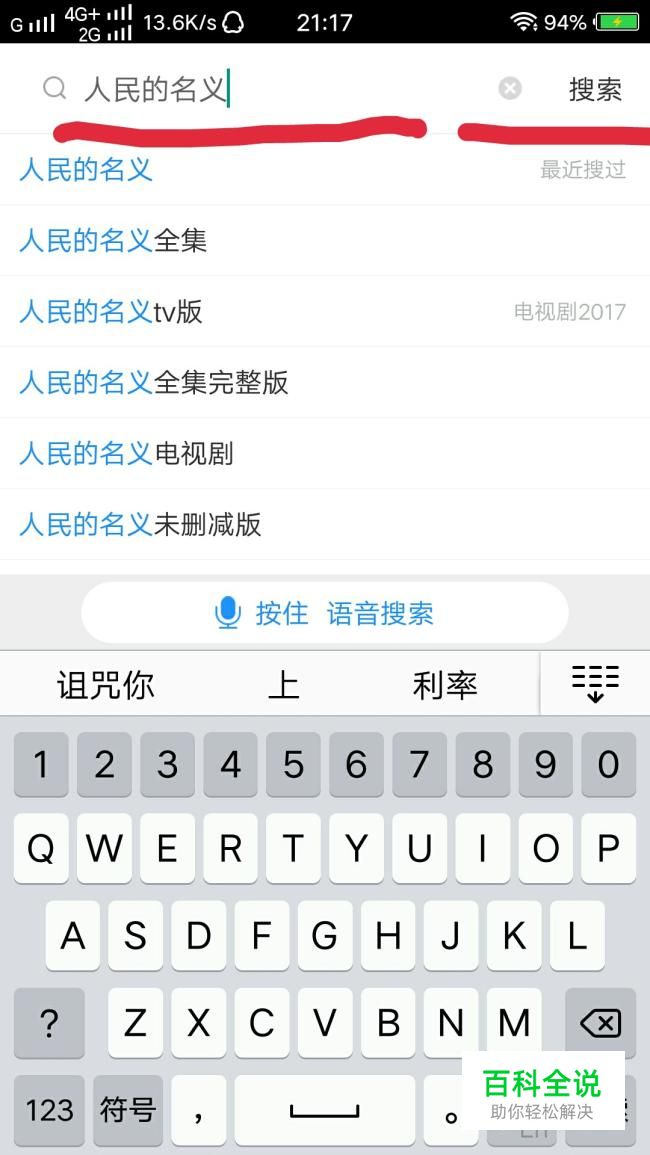
Task: Pick suggestion 人民的名义全集完整版
Action: tap(325, 382)
